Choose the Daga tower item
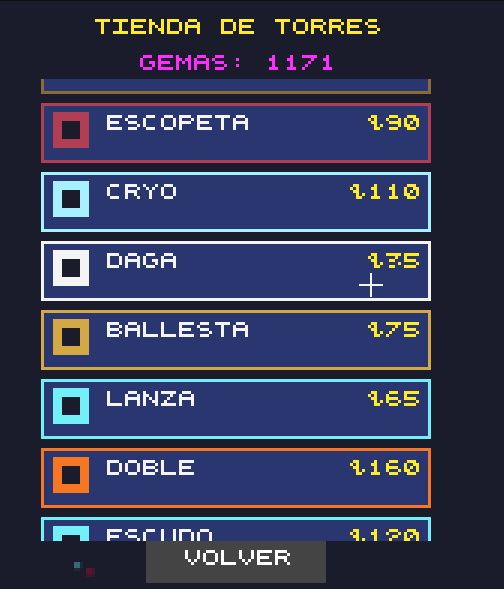The image size is (504, 589). tap(236, 271)
